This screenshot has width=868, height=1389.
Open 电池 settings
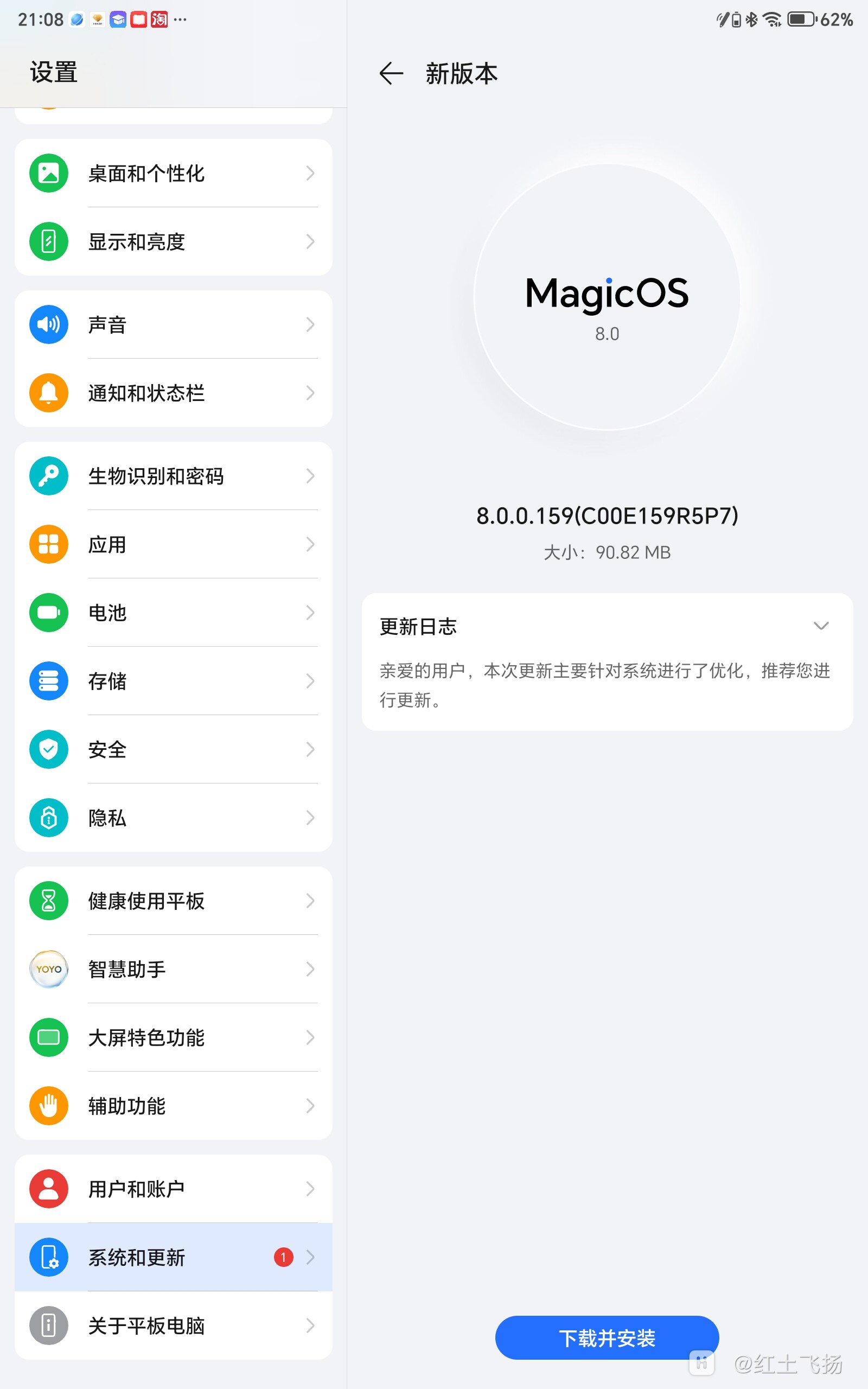tap(174, 613)
